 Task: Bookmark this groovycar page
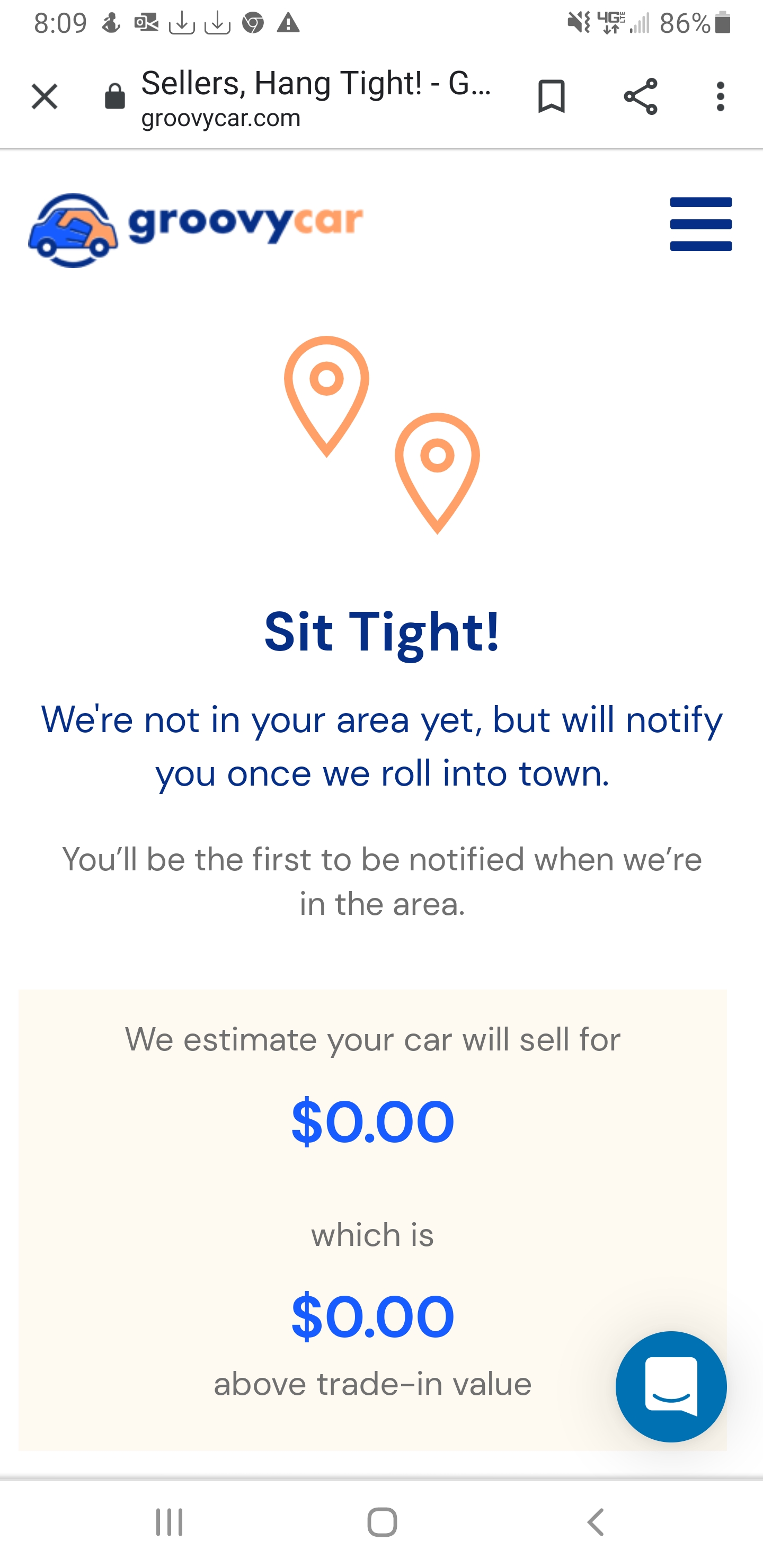point(552,96)
